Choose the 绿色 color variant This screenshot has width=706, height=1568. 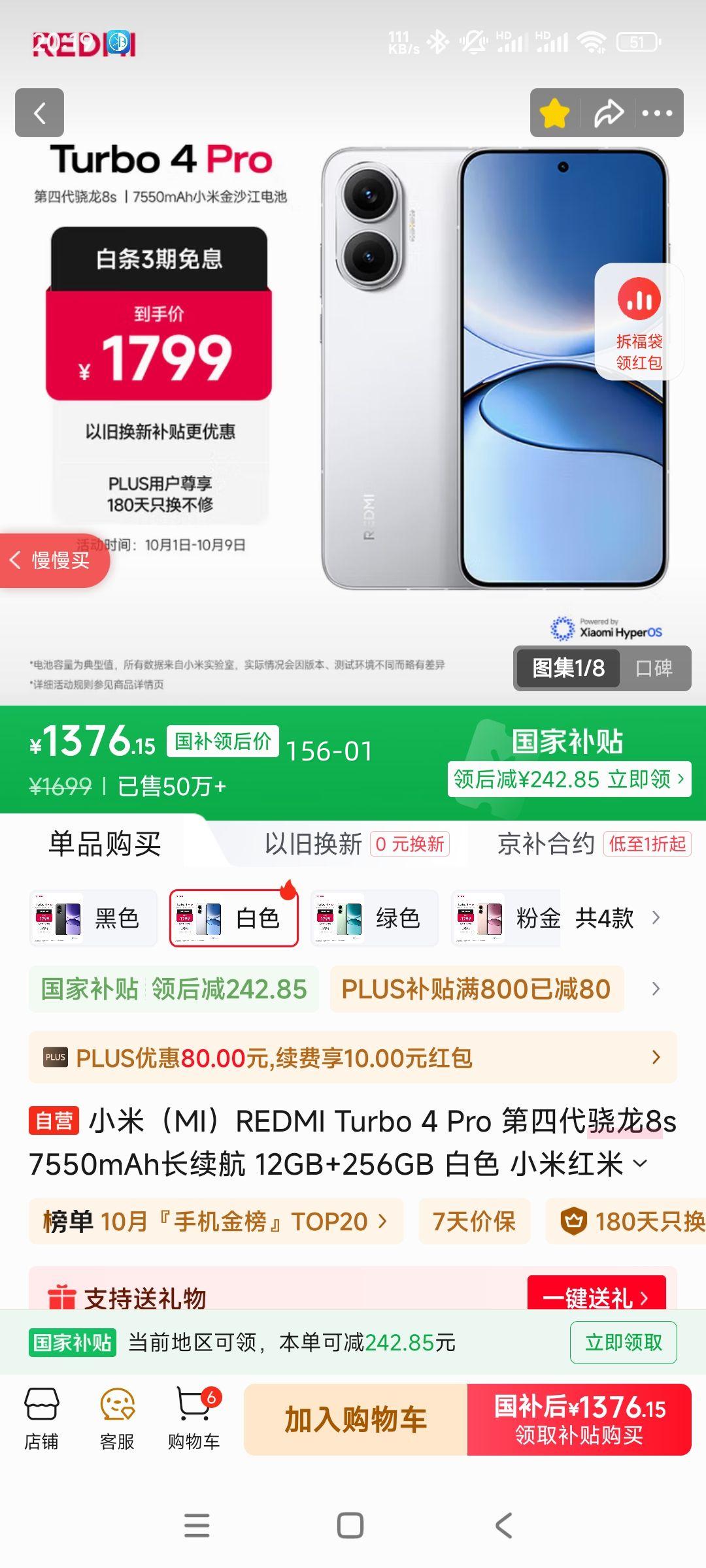(x=374, y=918)
